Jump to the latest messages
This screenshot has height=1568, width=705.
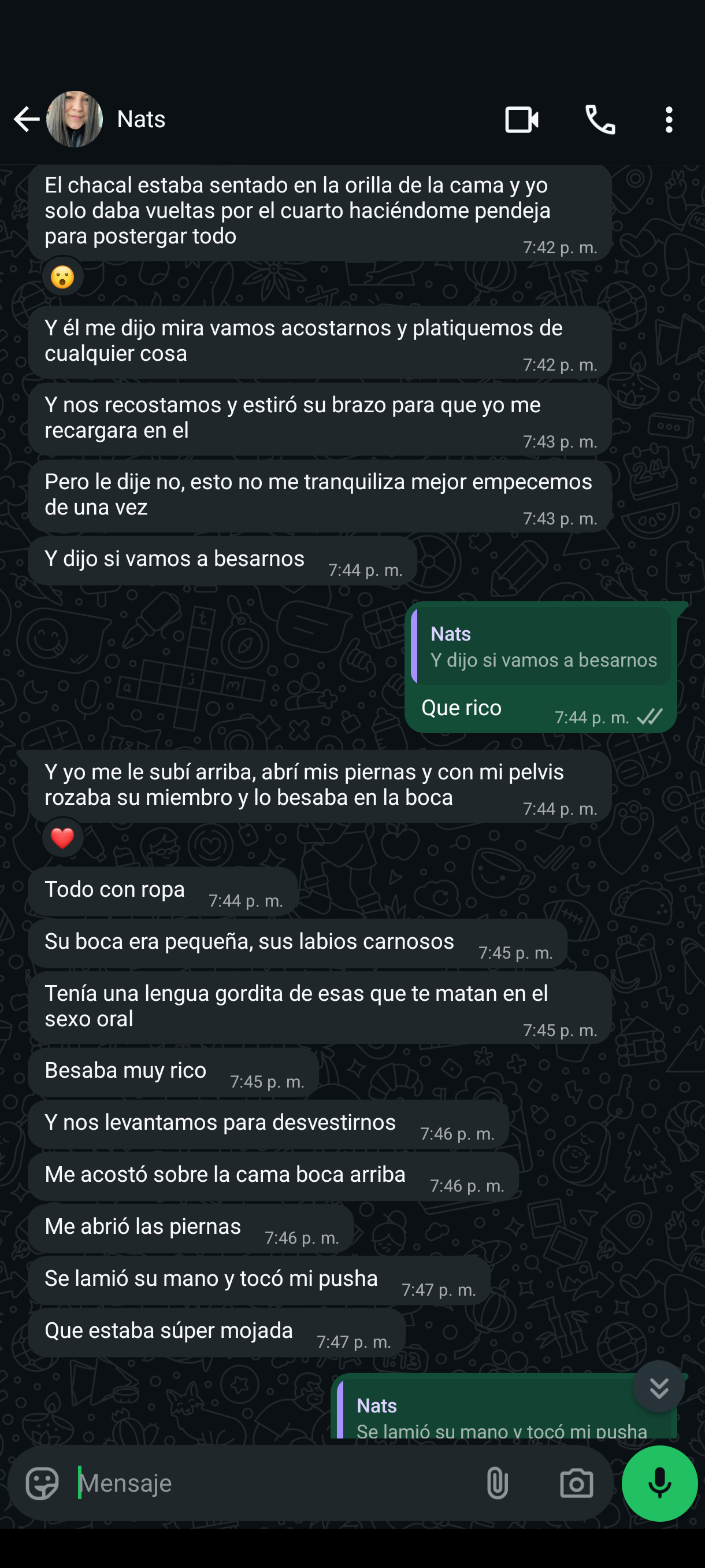click(x=659, y=1388)
